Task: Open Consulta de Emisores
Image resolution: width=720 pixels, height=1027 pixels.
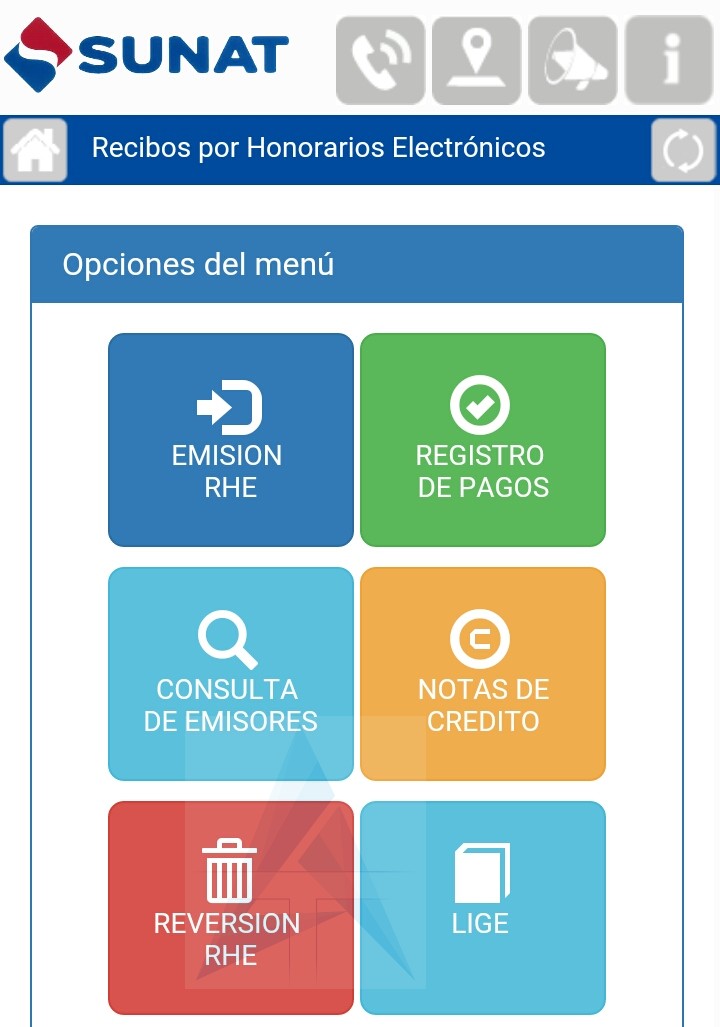Action: 230,674
